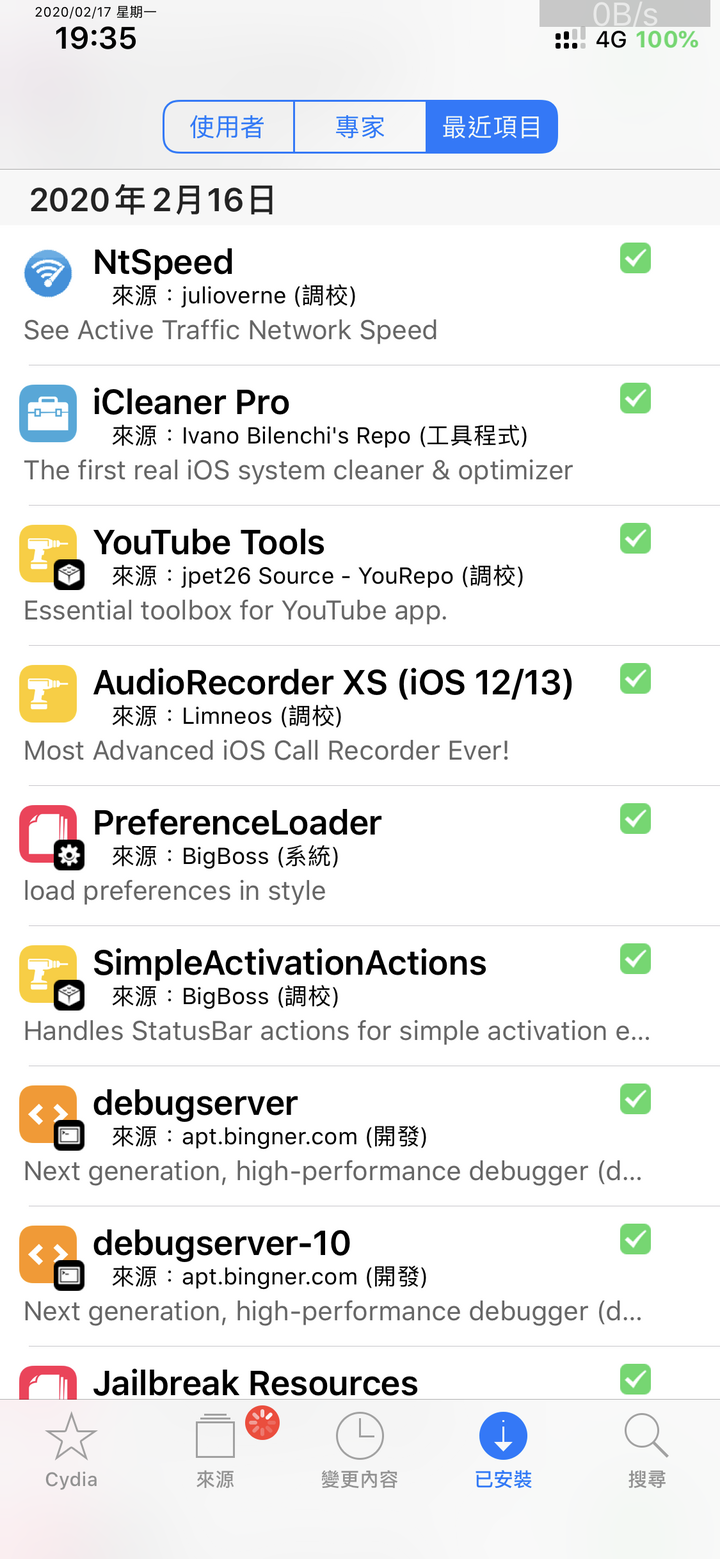Viewport: 720px width, 1559px height.
Task: Open the 變更內容 tab
Action: pos(359,1451)
